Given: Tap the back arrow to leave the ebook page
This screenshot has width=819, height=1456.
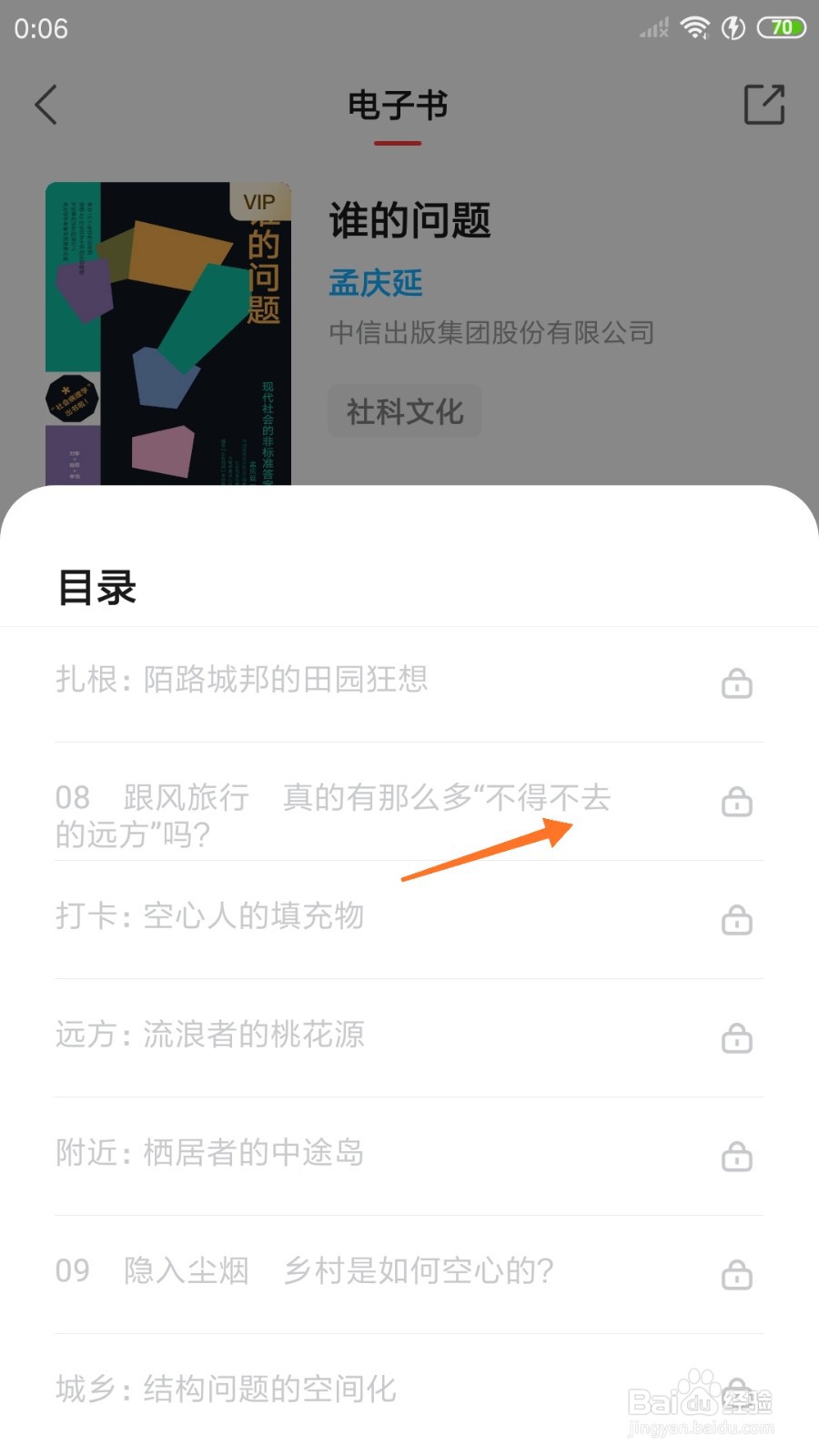Looking at the screenshot, I should click(47, 104).
